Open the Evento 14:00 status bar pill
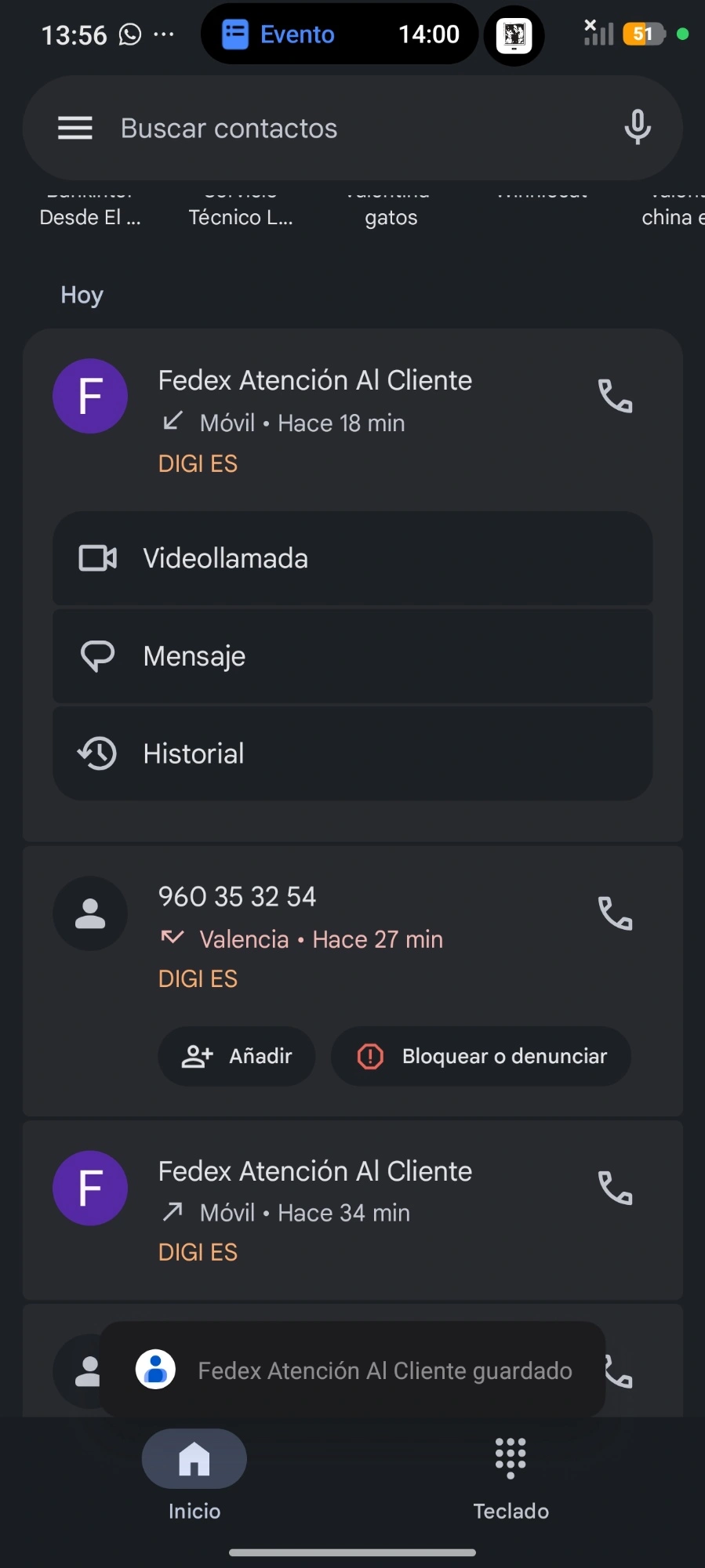Image resolution: width=705 pixels, height=1568 pixels. (x=340, y=34)
